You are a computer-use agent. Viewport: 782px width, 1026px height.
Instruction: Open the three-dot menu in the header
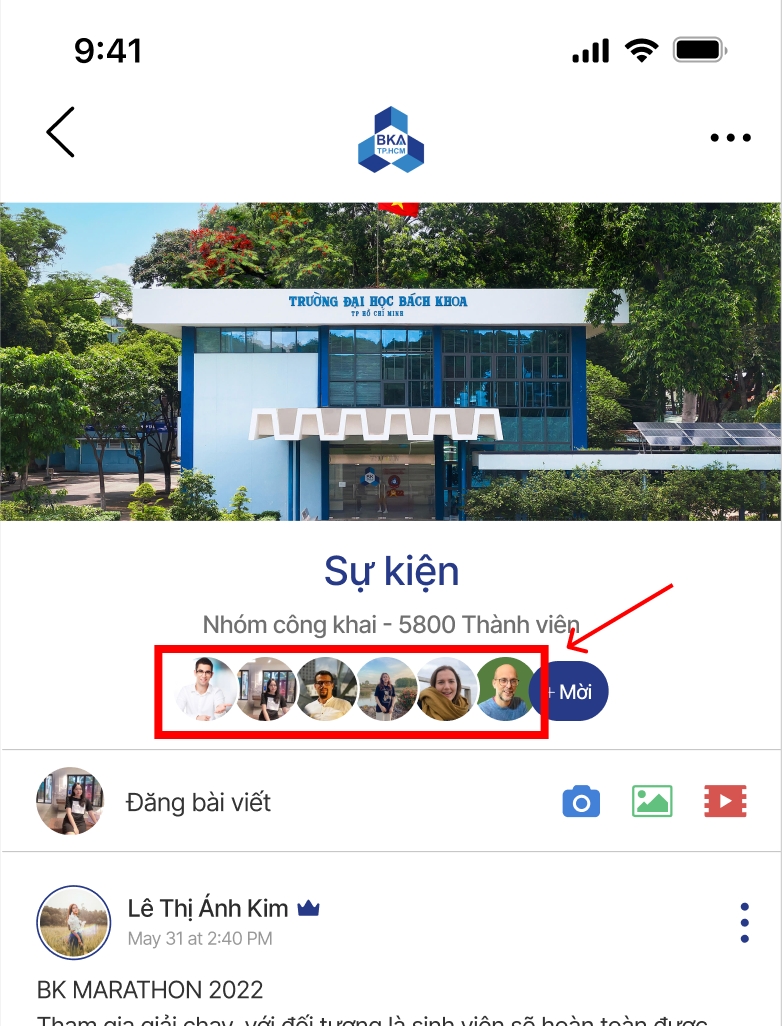point(730,138)
